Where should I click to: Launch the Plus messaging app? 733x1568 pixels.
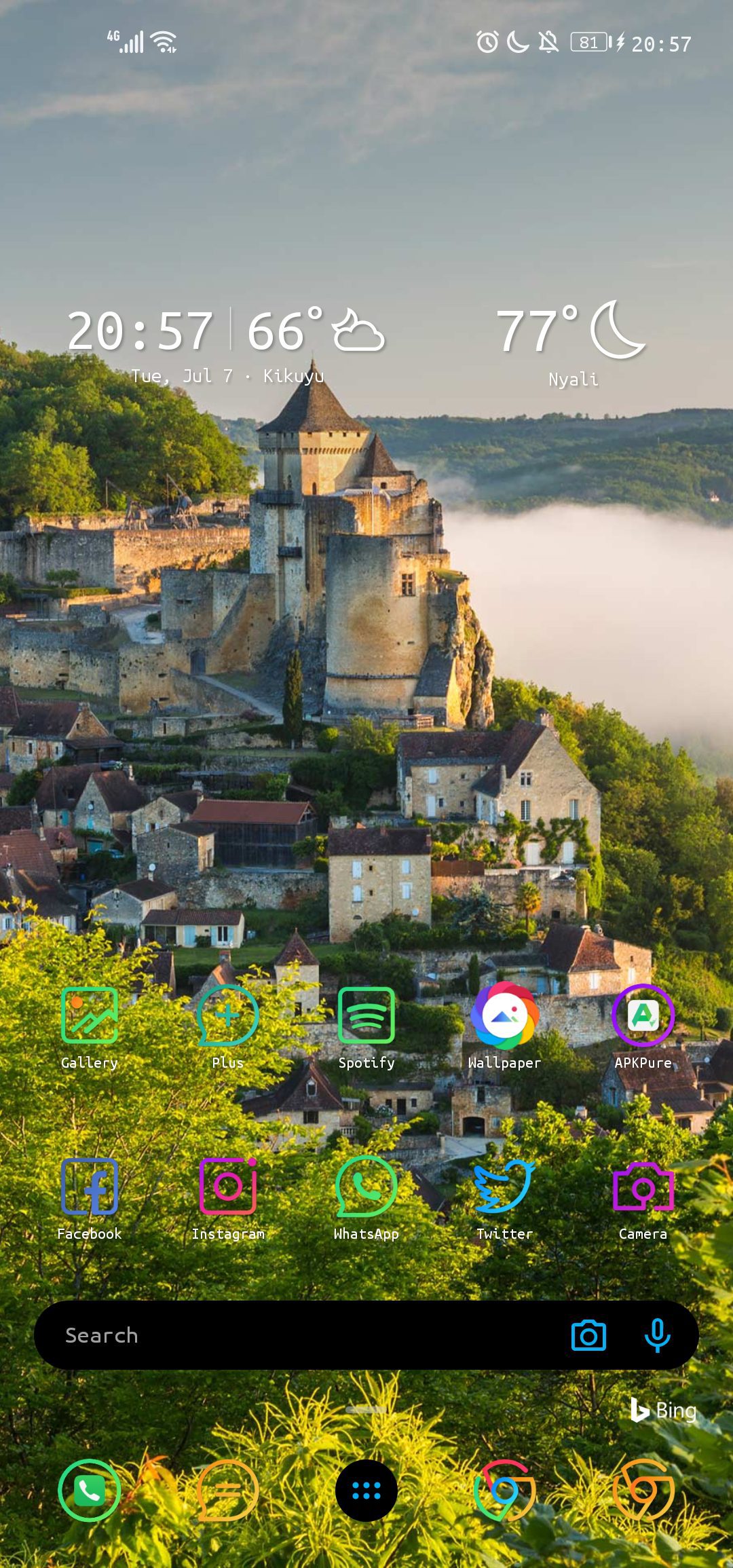(x=228, y=1015)
